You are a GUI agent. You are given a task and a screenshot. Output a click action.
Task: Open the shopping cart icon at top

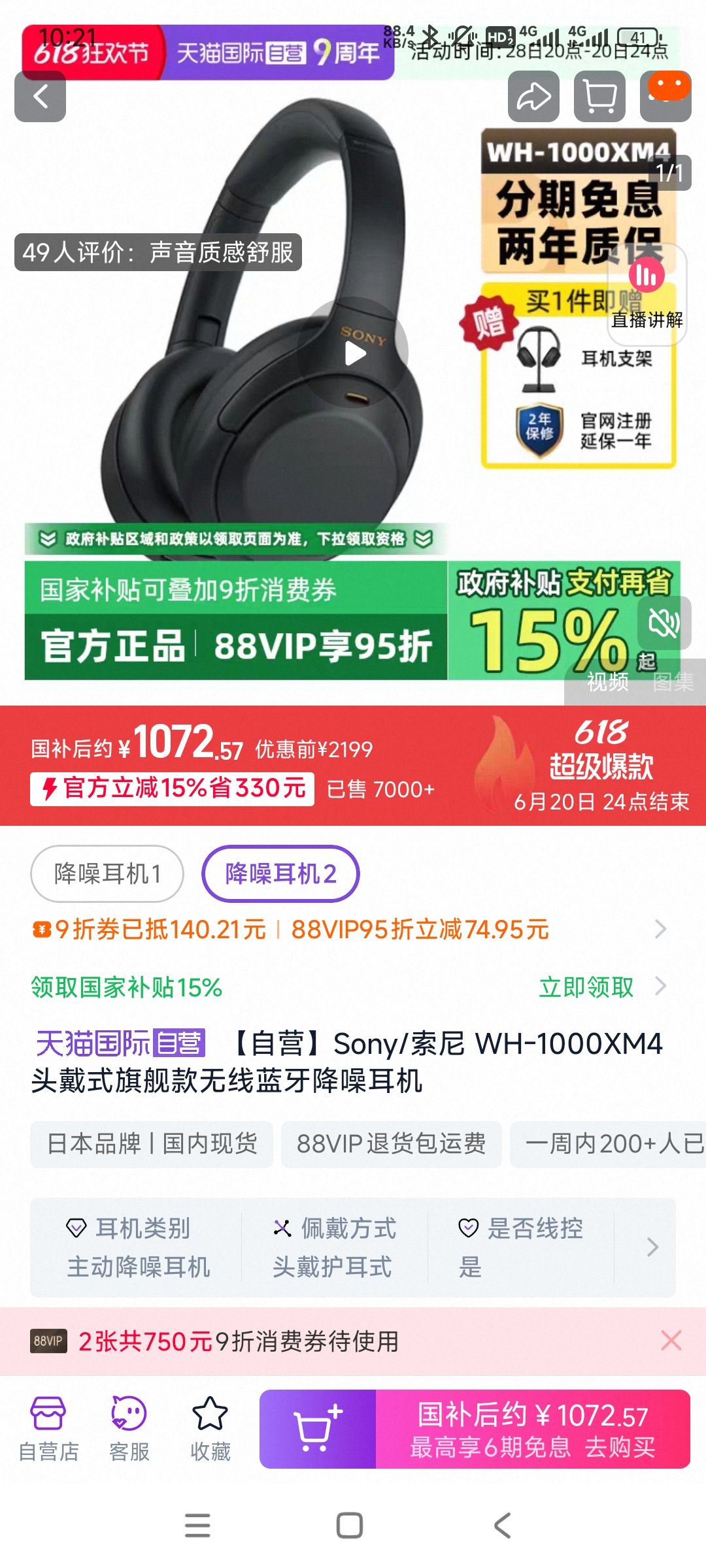(599, 97)
